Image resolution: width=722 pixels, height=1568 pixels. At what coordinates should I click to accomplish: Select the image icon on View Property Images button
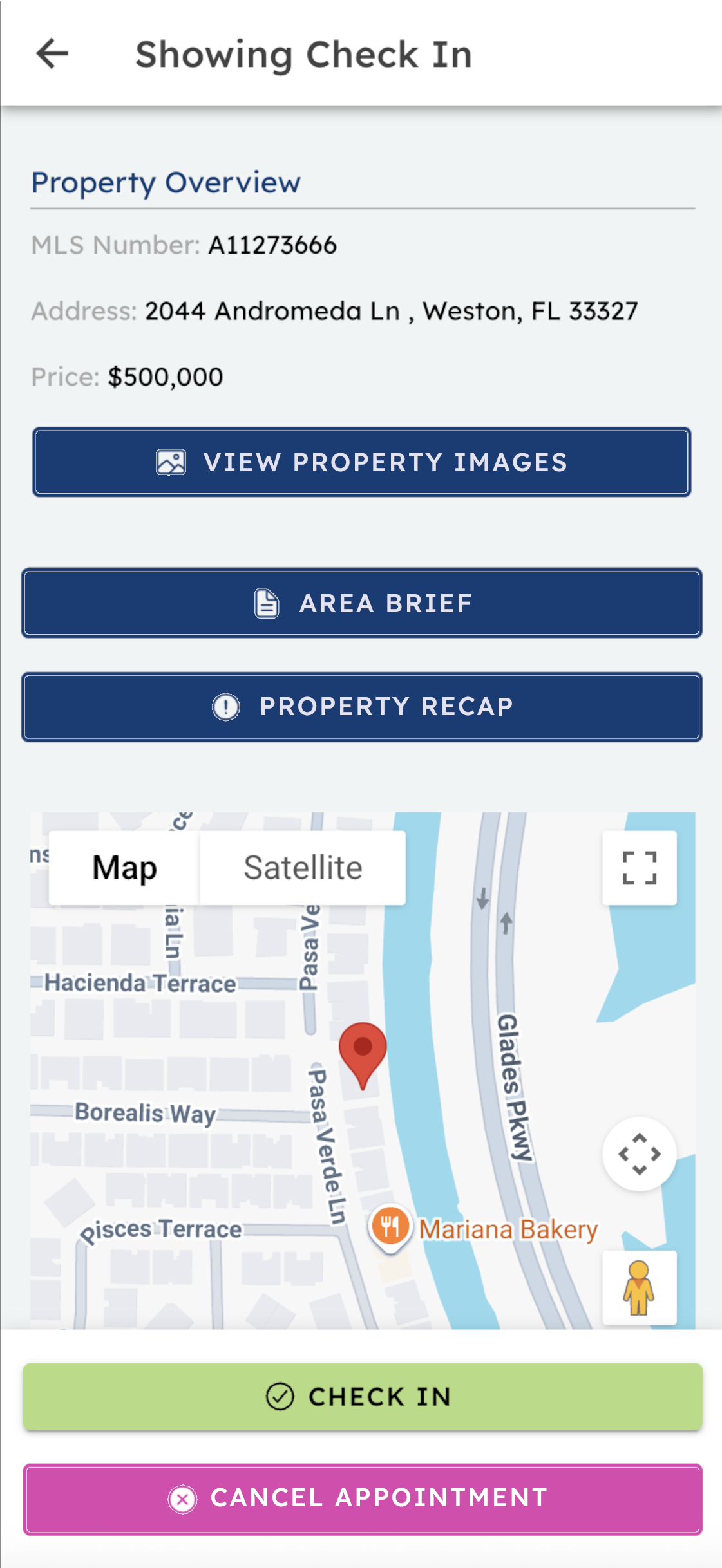(170, 462)
